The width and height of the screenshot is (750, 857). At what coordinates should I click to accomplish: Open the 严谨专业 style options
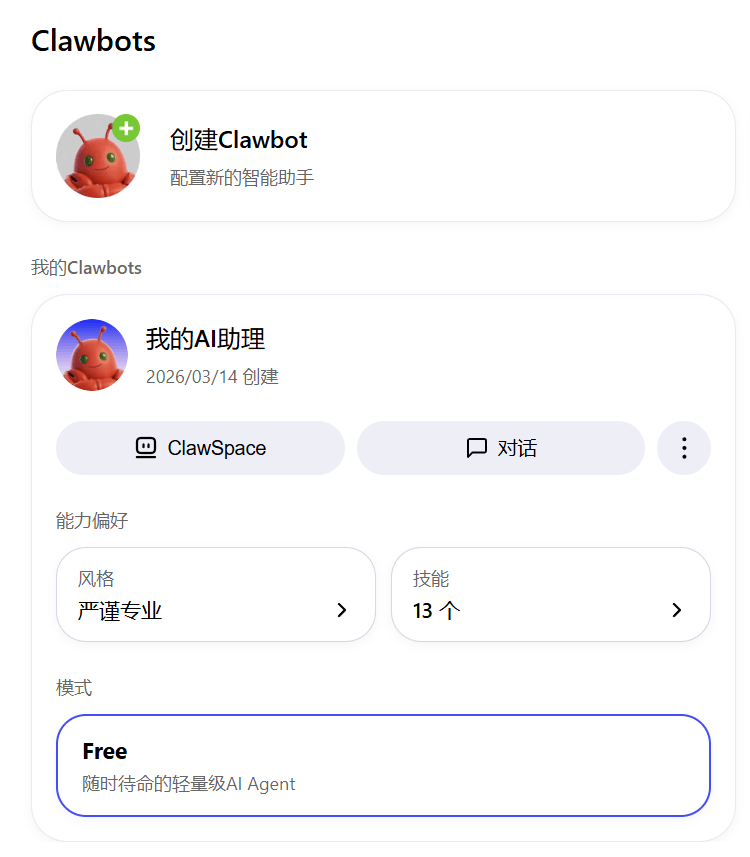(x=216, y=595)
